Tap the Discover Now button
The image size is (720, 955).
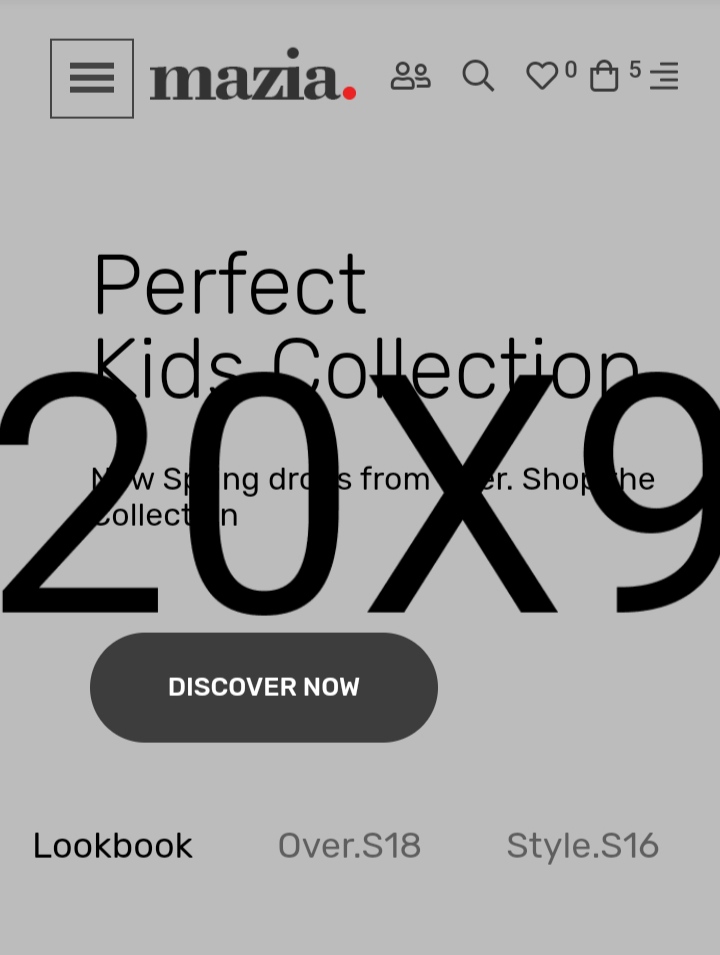[264, 687]
